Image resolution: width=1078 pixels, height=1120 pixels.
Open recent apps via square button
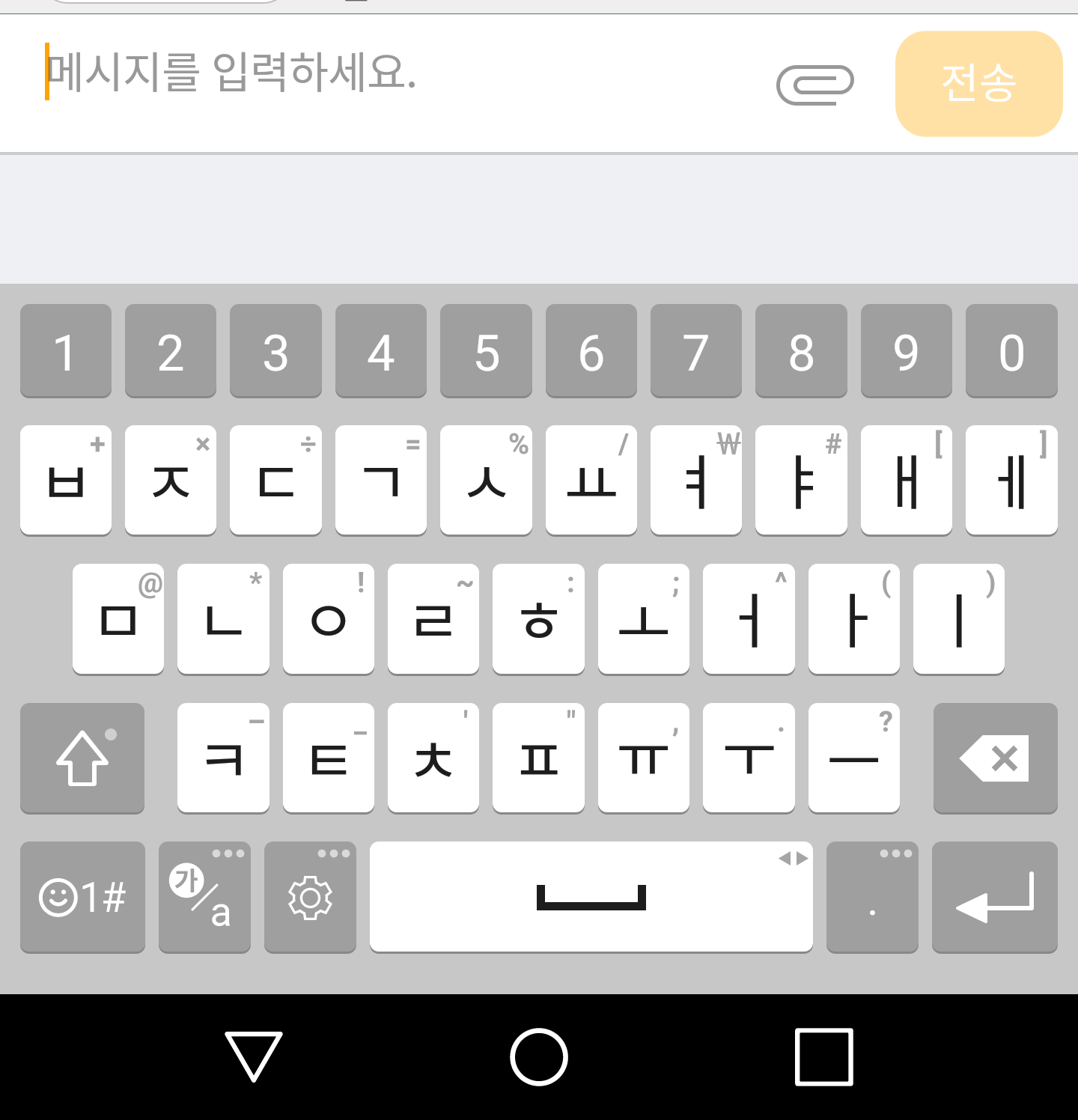coord(823,1056)
